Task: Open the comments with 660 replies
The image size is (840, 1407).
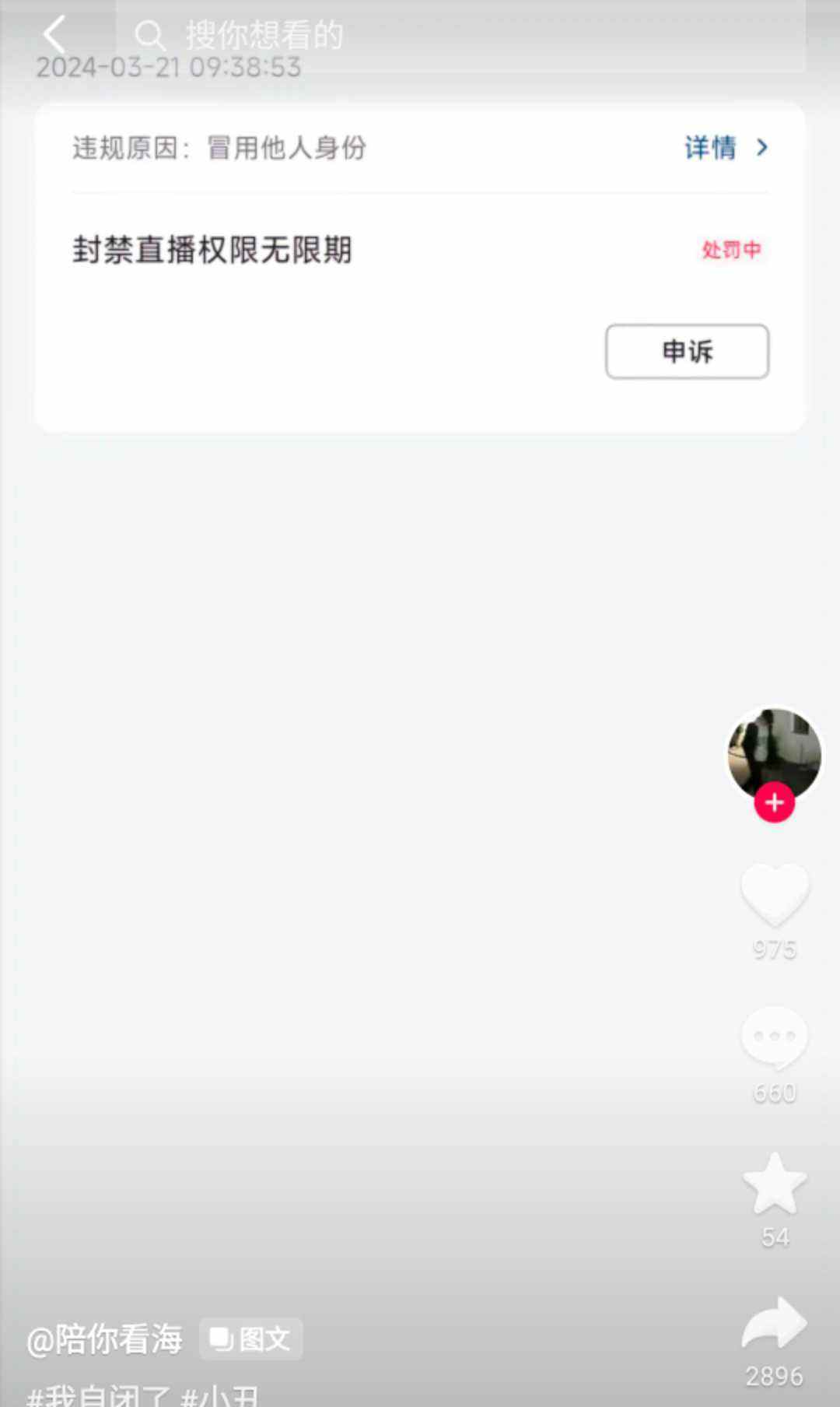Action: coord(775,1038)
